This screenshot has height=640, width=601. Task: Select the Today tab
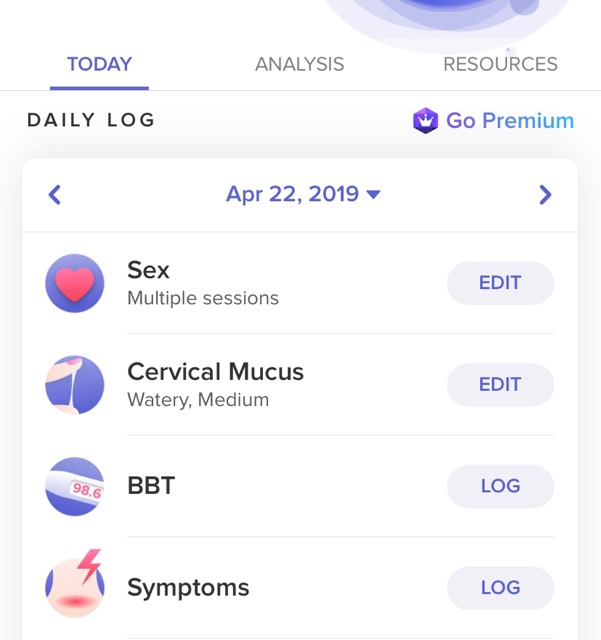(99, 64)
